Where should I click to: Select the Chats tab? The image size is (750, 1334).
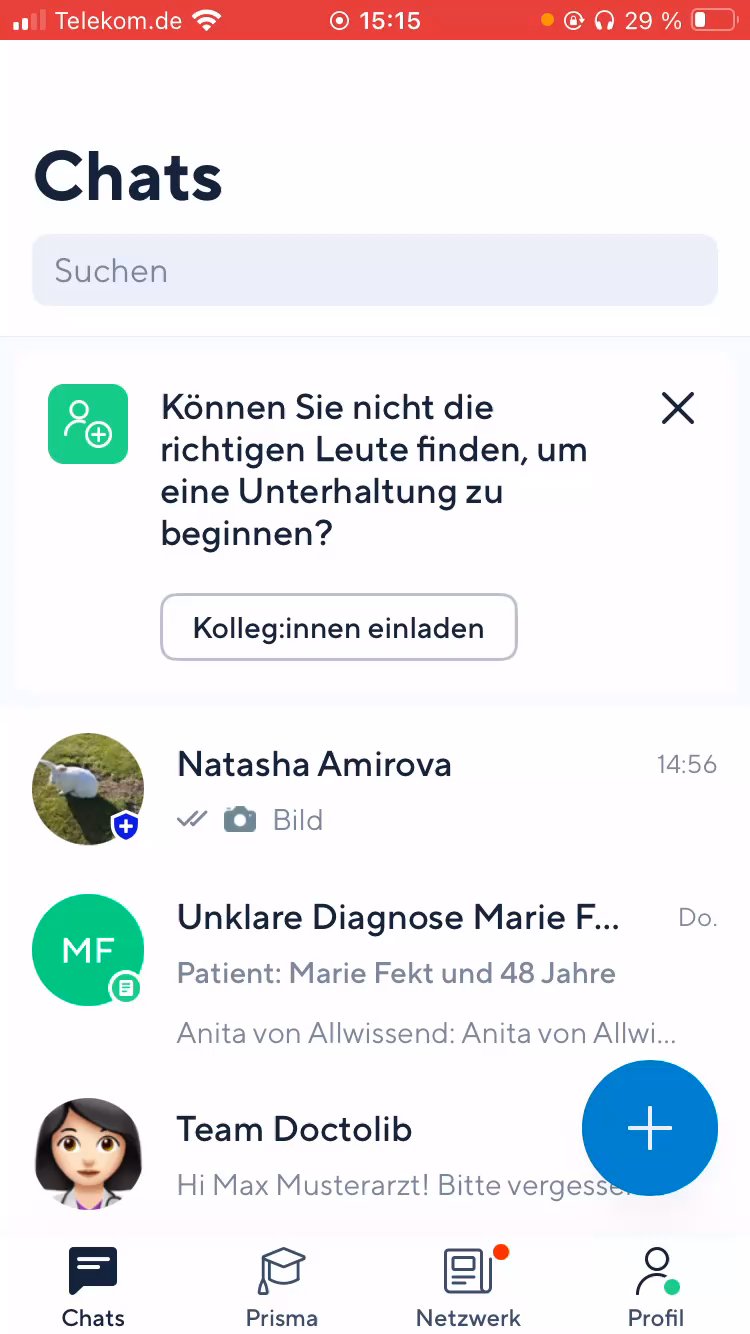[93, 1287]
